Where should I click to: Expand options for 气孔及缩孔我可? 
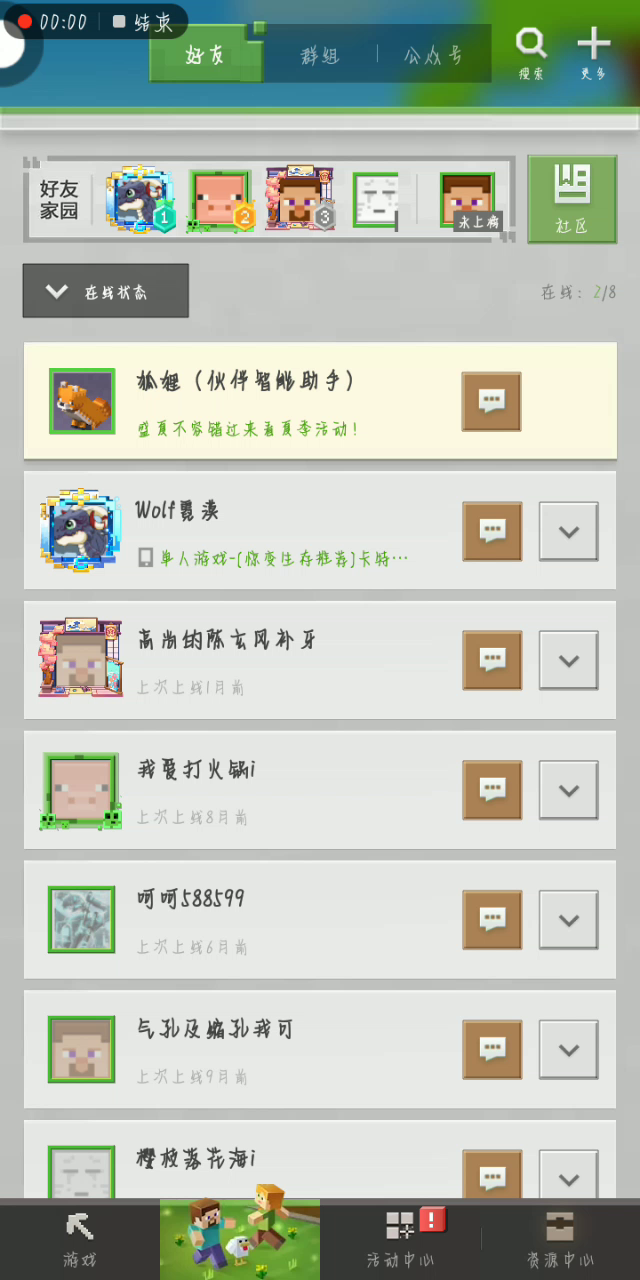pos(569,1050)
